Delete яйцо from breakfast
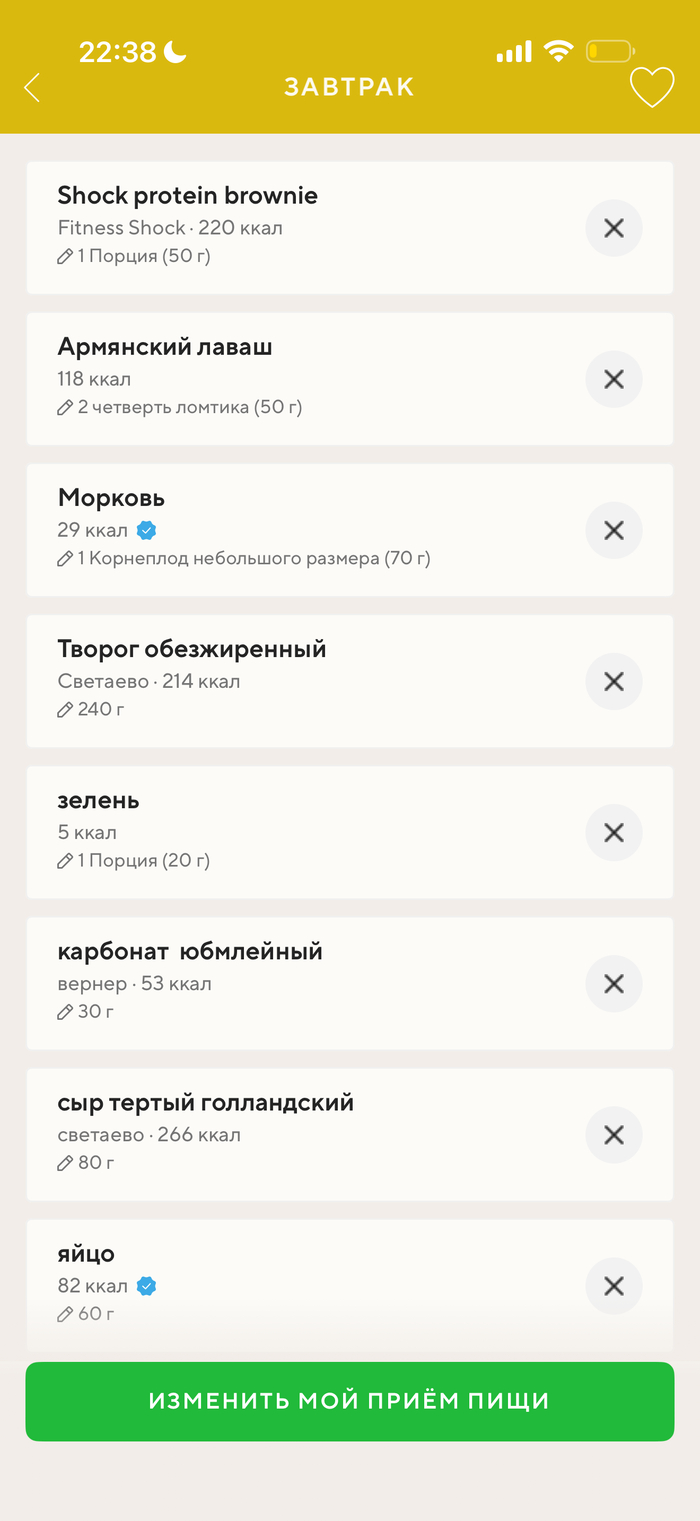700x1521 pixels. 613,1285
